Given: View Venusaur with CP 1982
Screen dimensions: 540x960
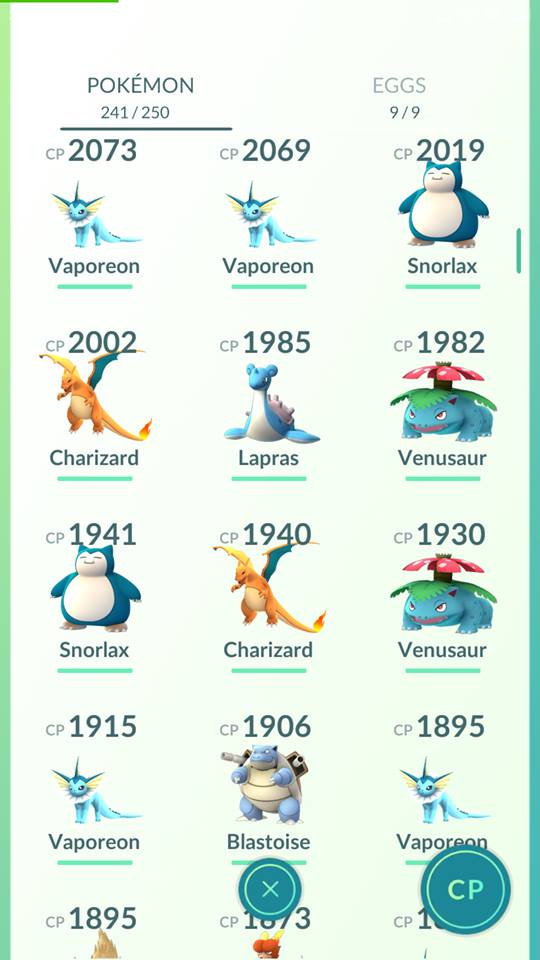Looking at the screenshot, I should [442, 405].
